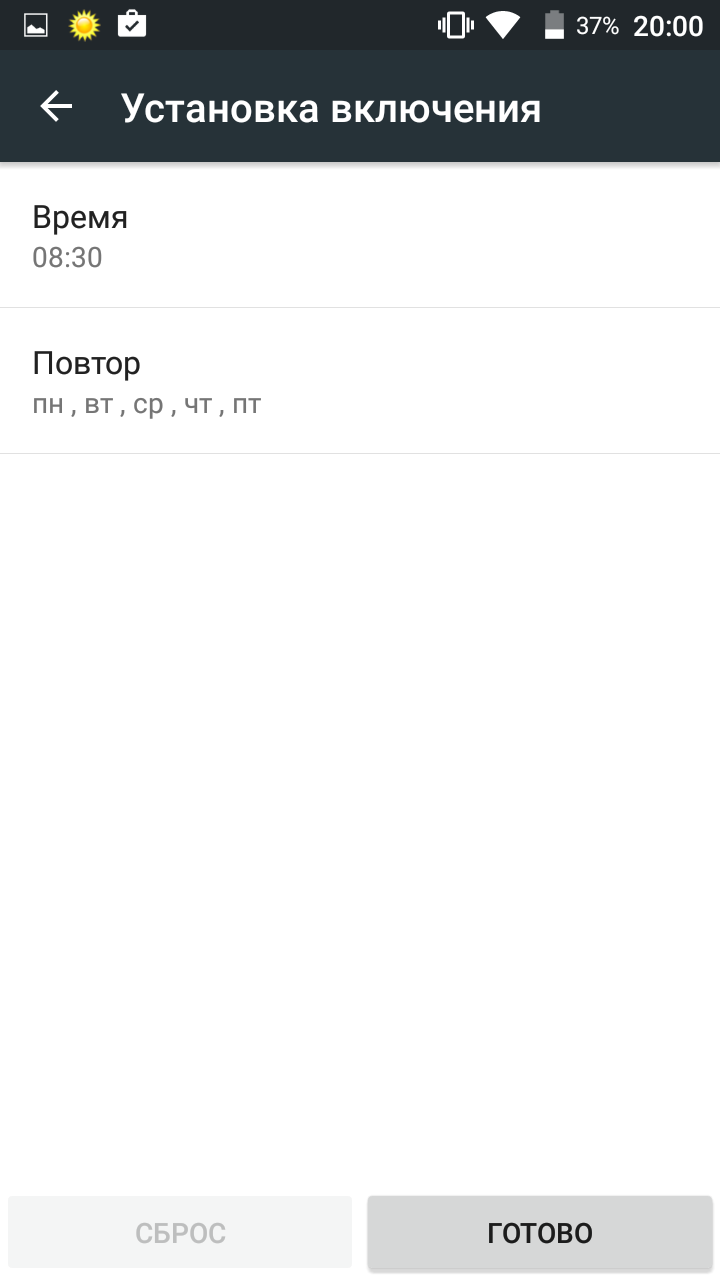Go back using the toolbar arrow

click(x=57, y=107)
